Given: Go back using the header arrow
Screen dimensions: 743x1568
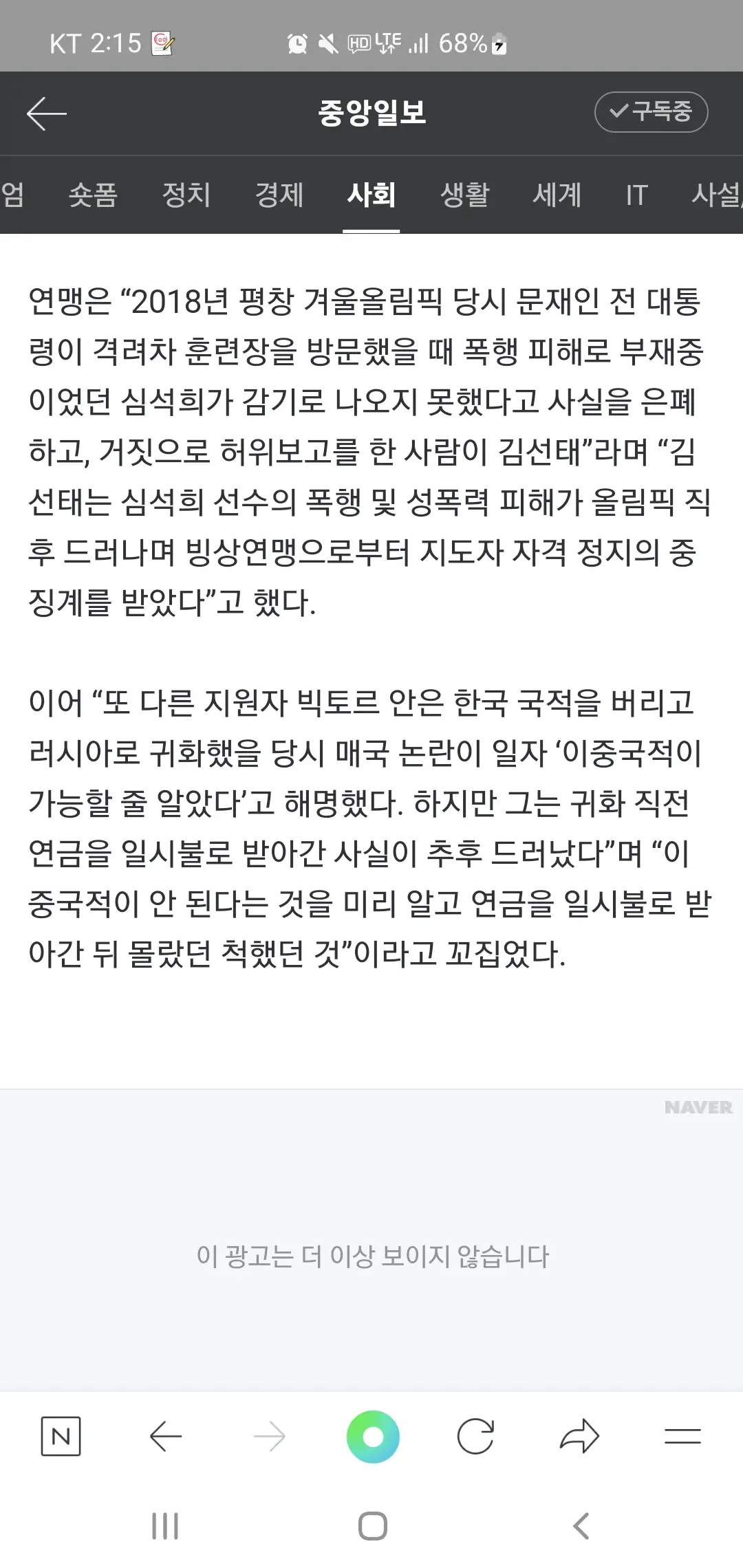Looking at the screenshot, I should [x=46, y=113].
